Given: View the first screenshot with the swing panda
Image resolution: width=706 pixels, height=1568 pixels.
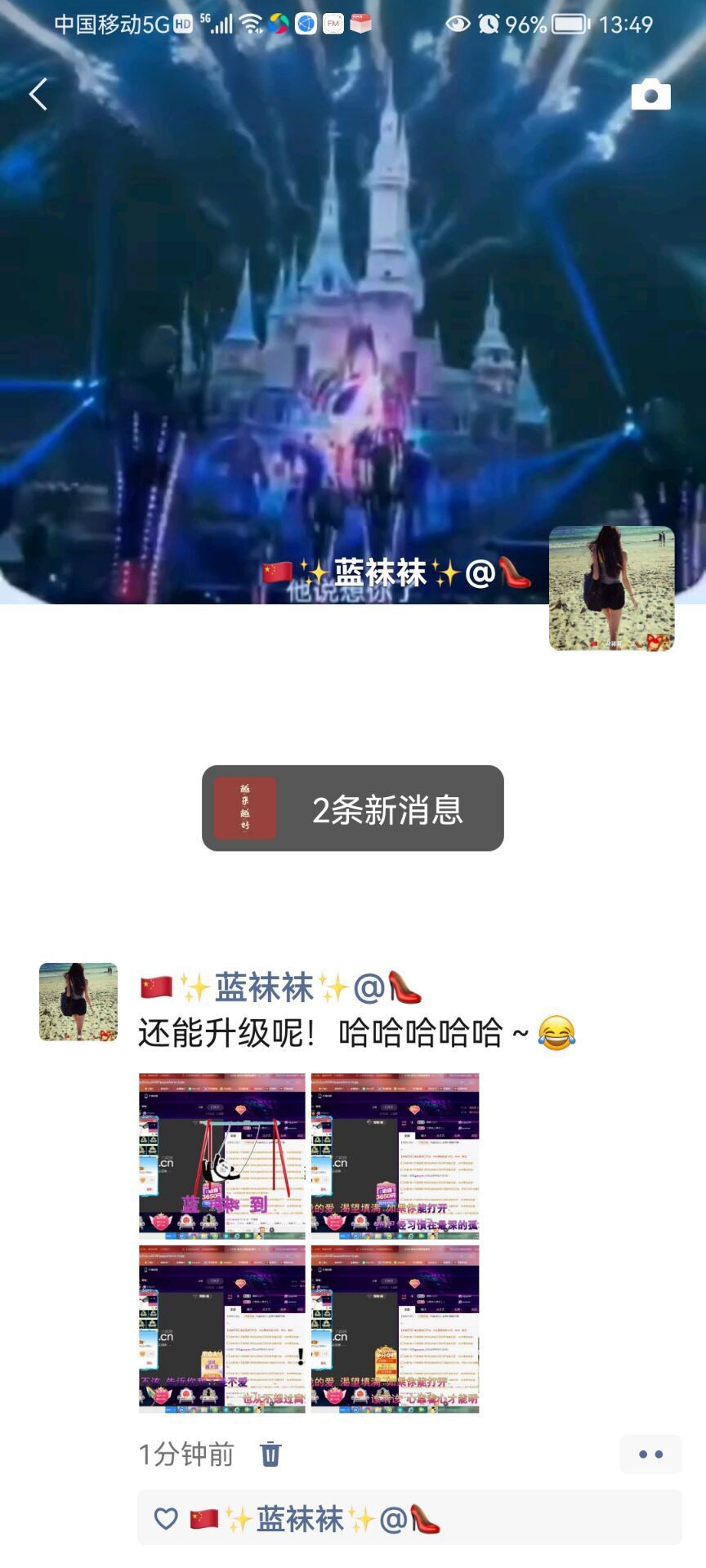Looking at the screenshot, I should pos(222,1156).
